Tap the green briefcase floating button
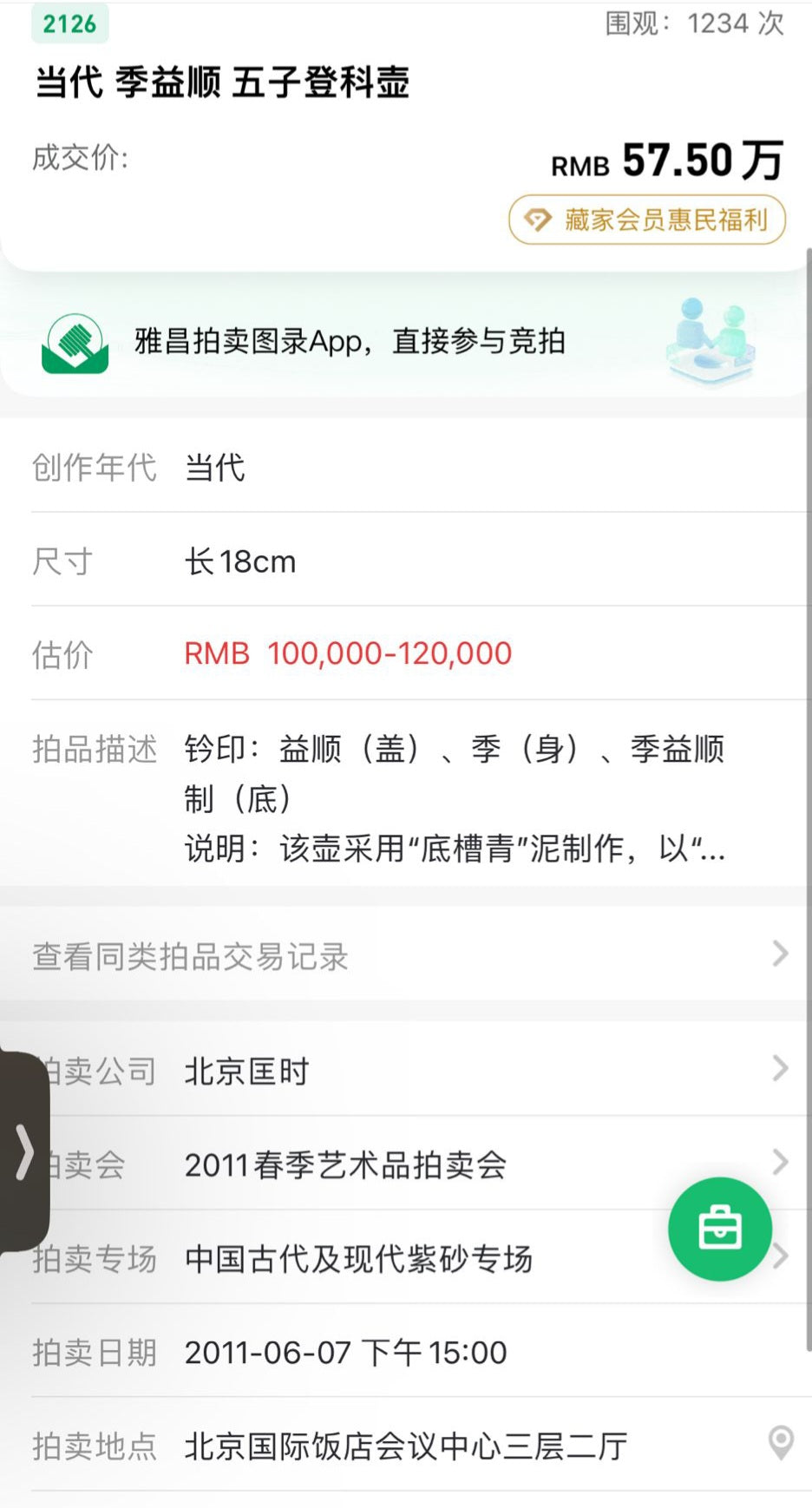 point(719,1229)
